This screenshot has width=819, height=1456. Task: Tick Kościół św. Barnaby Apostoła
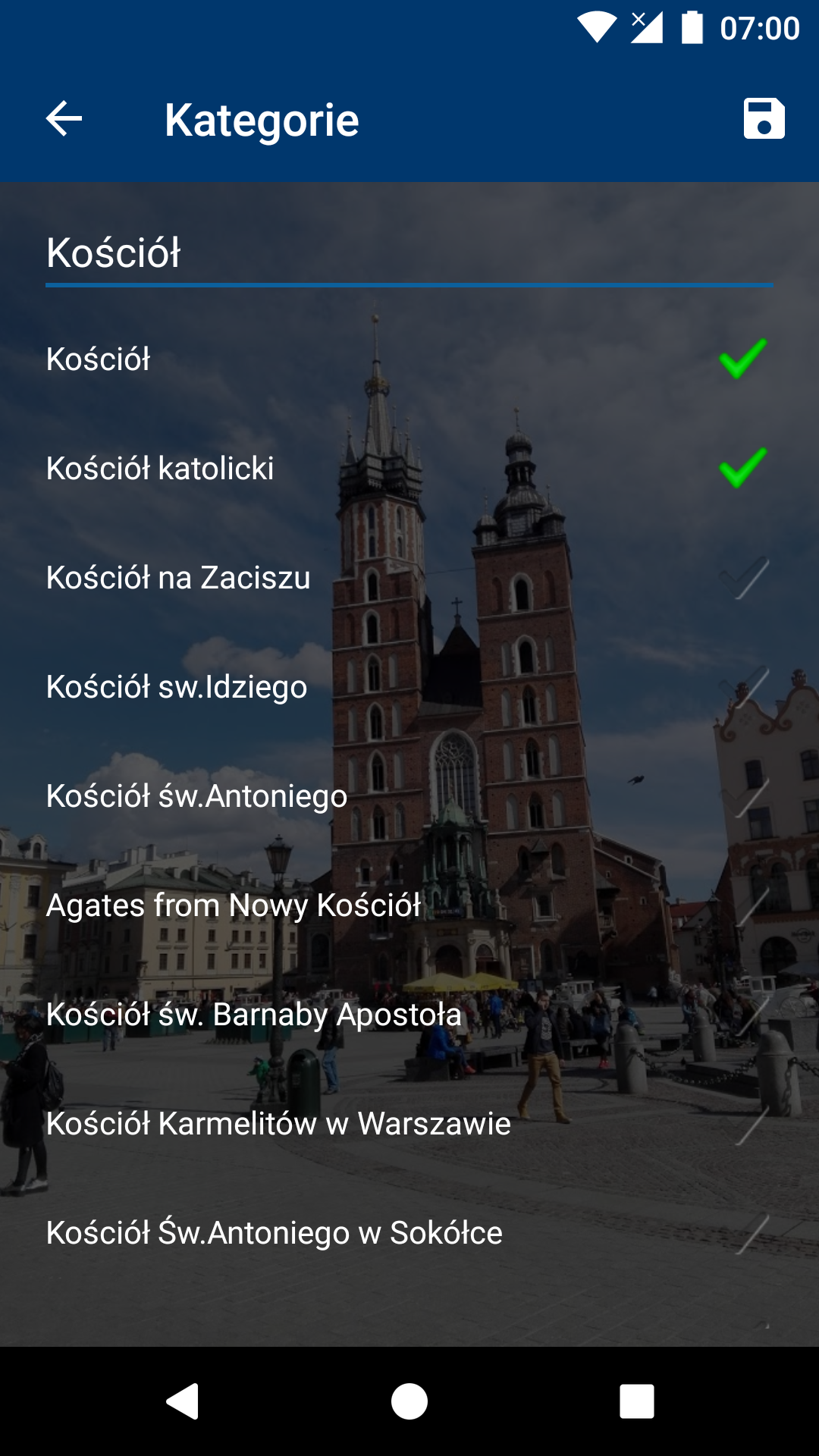(742, 1015)
